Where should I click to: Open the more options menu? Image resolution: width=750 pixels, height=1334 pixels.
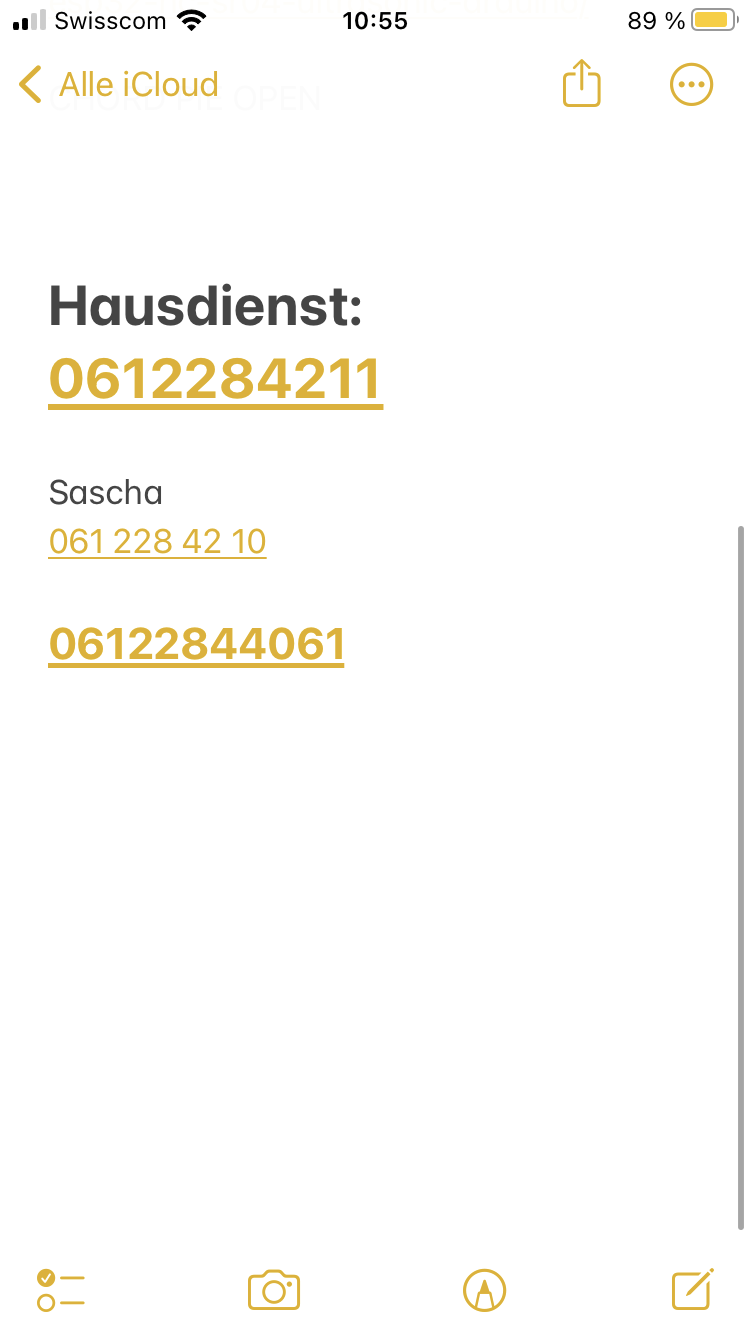coord(691,85)
